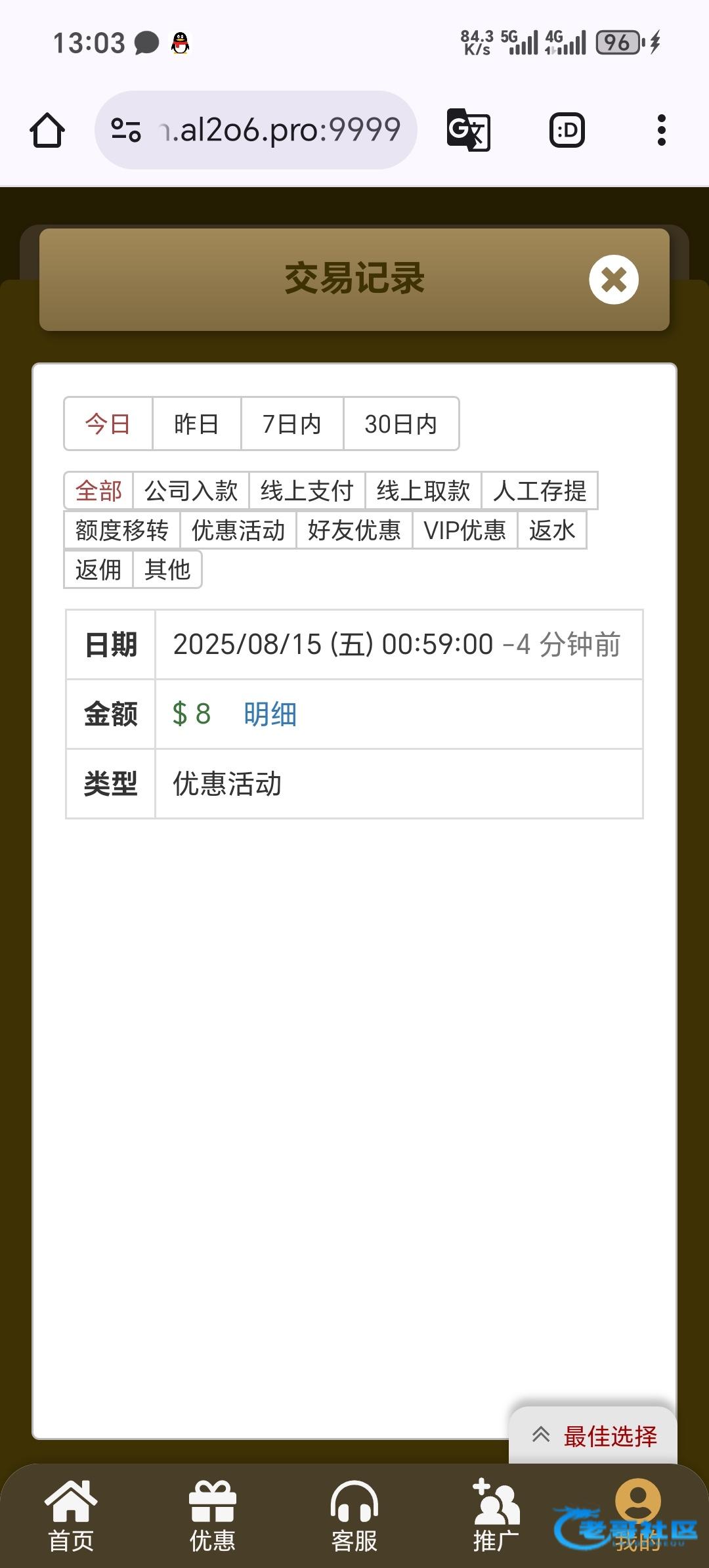The height and width of the screenshot is (1568, 709).
Task: Filter by 人工存提
Action: (540, 491)
